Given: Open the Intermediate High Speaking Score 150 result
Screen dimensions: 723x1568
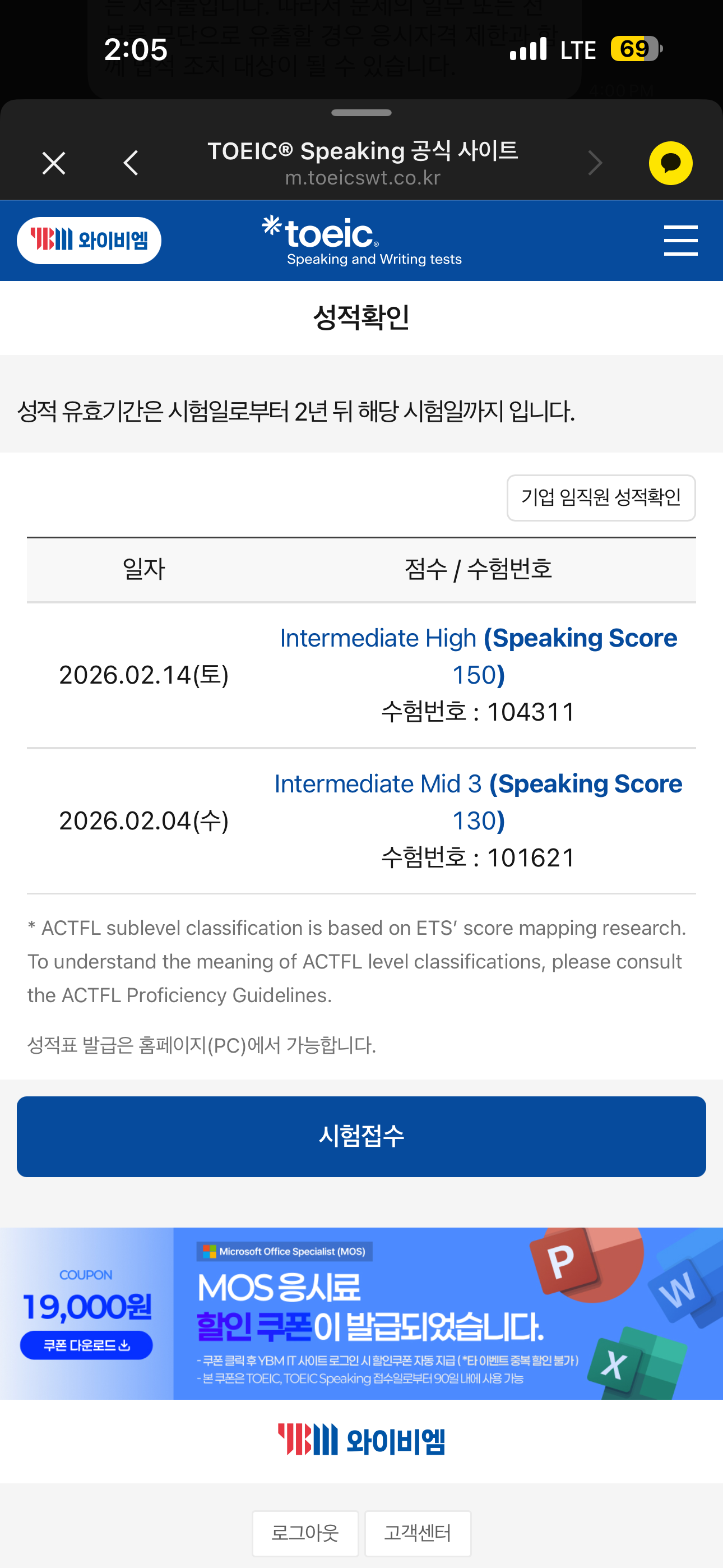Looking at the screenshot, I should pos(478,656).
